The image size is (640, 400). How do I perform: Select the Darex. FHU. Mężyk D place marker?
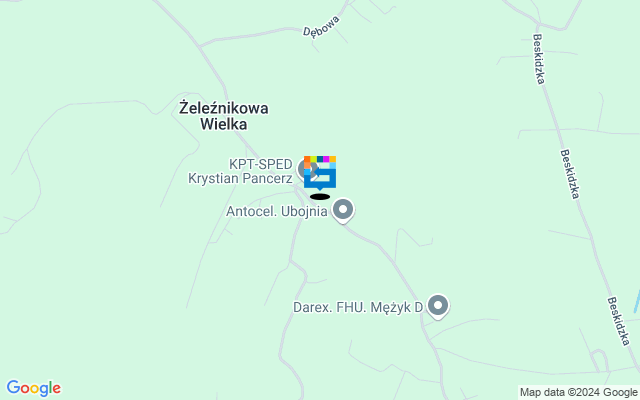pos(437,306)
